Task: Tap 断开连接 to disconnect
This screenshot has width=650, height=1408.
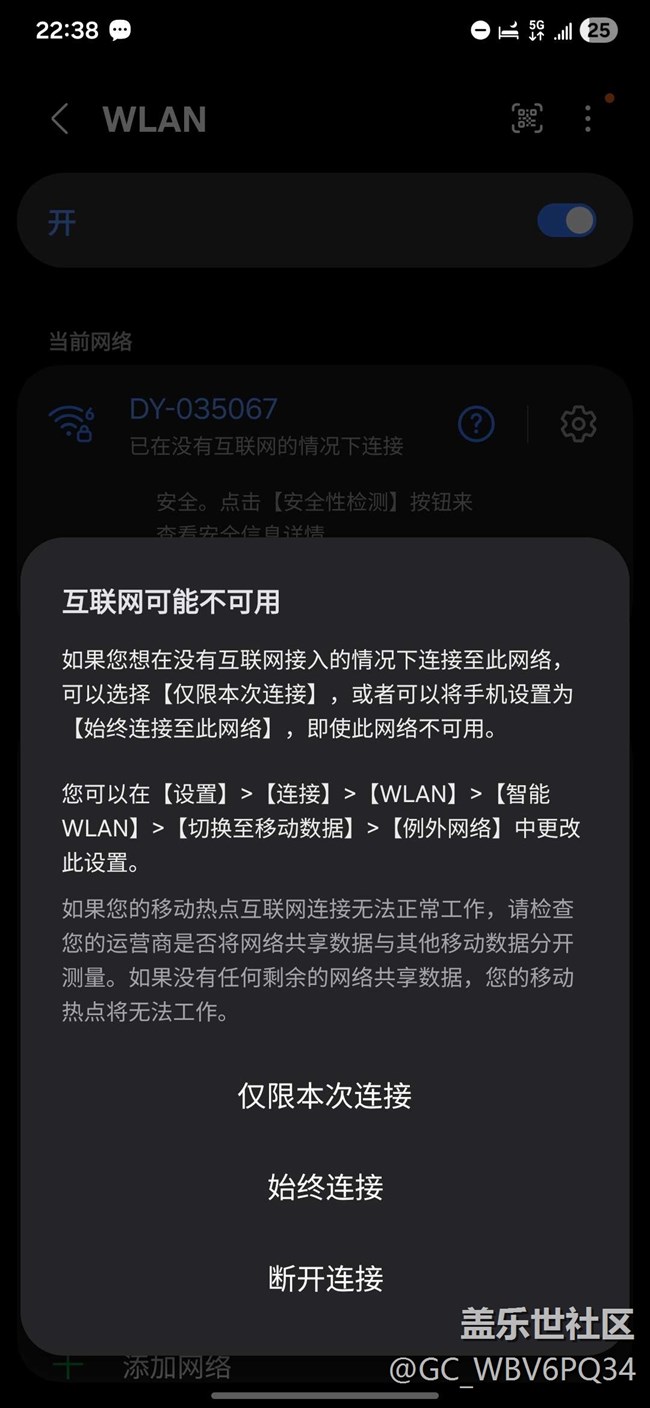Action: 325,1278
